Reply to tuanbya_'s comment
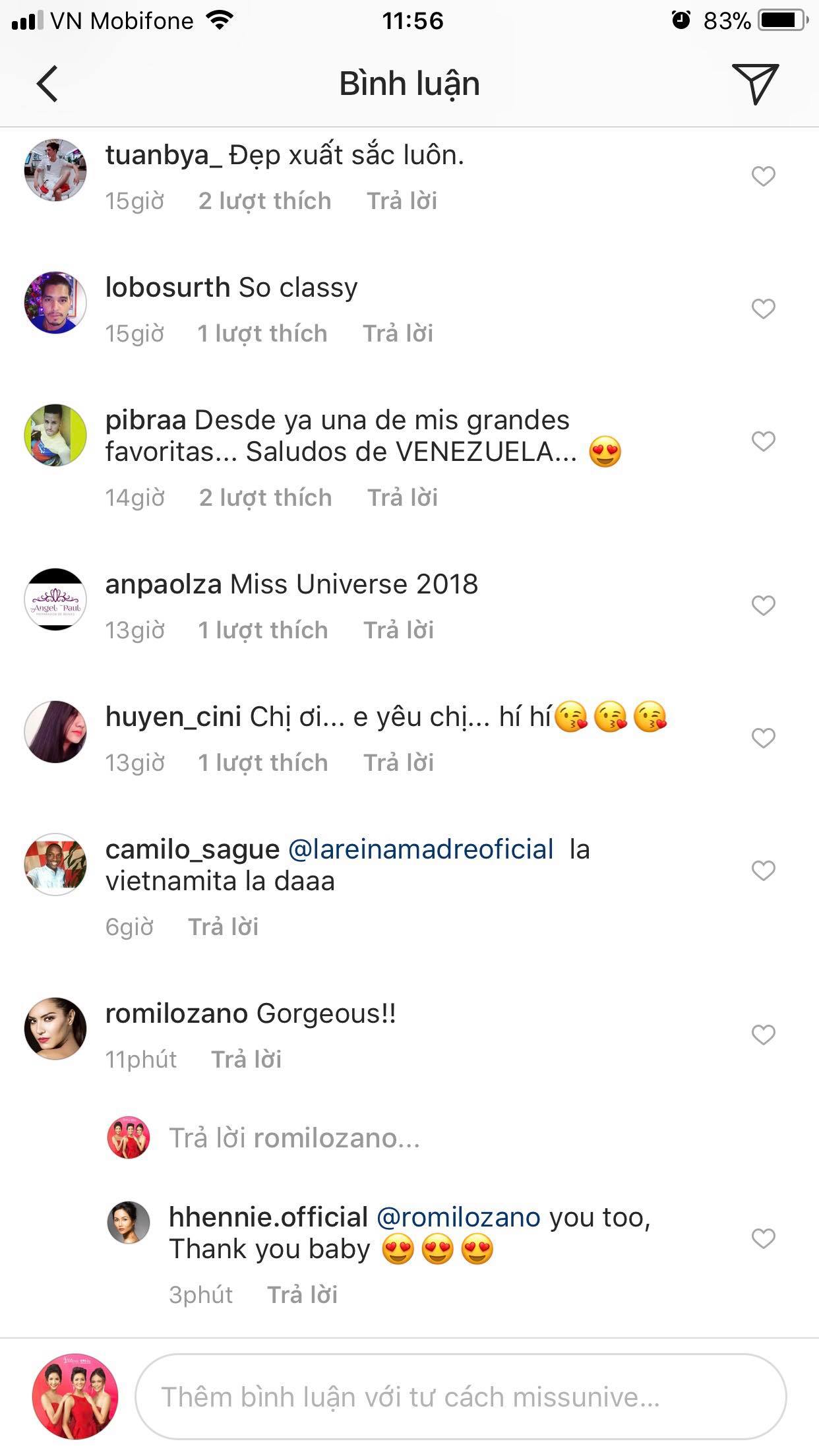819x1456 pixels. 402,201
